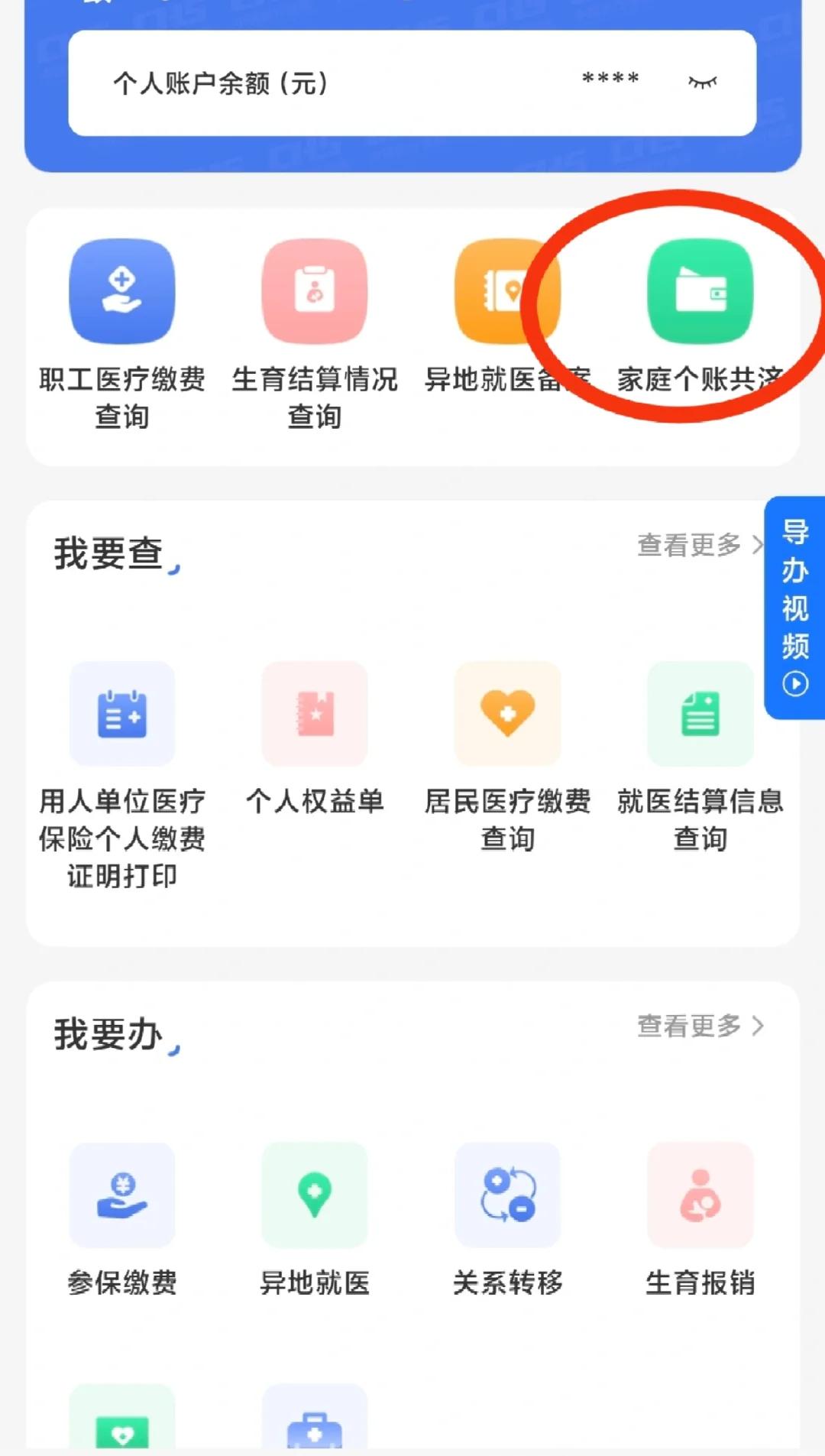Open 生育报销
The height and width of the screenshot is (1456, 825).
700,1195
